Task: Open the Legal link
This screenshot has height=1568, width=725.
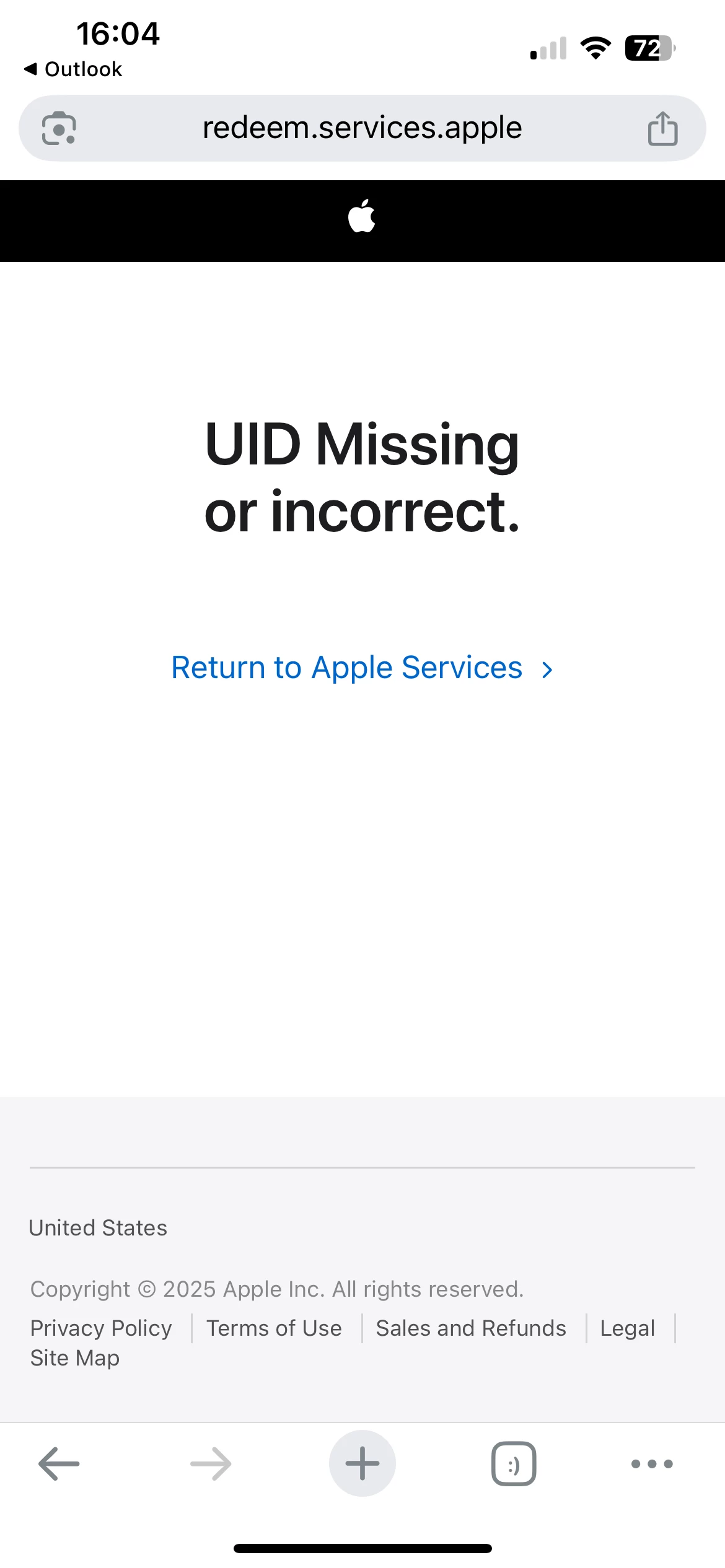Action: [627, 1328]
